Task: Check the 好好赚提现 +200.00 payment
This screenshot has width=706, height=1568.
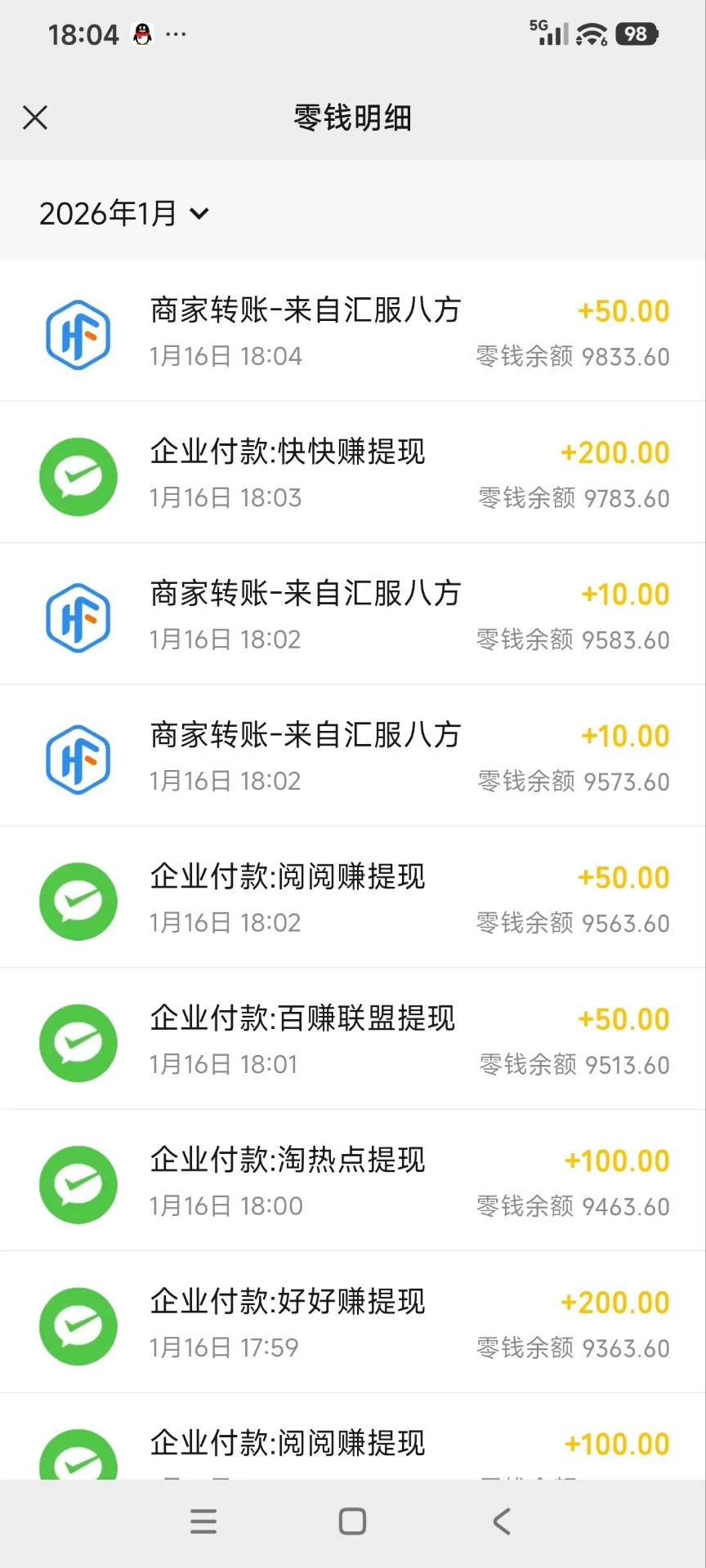Action: click(353, 1322)
